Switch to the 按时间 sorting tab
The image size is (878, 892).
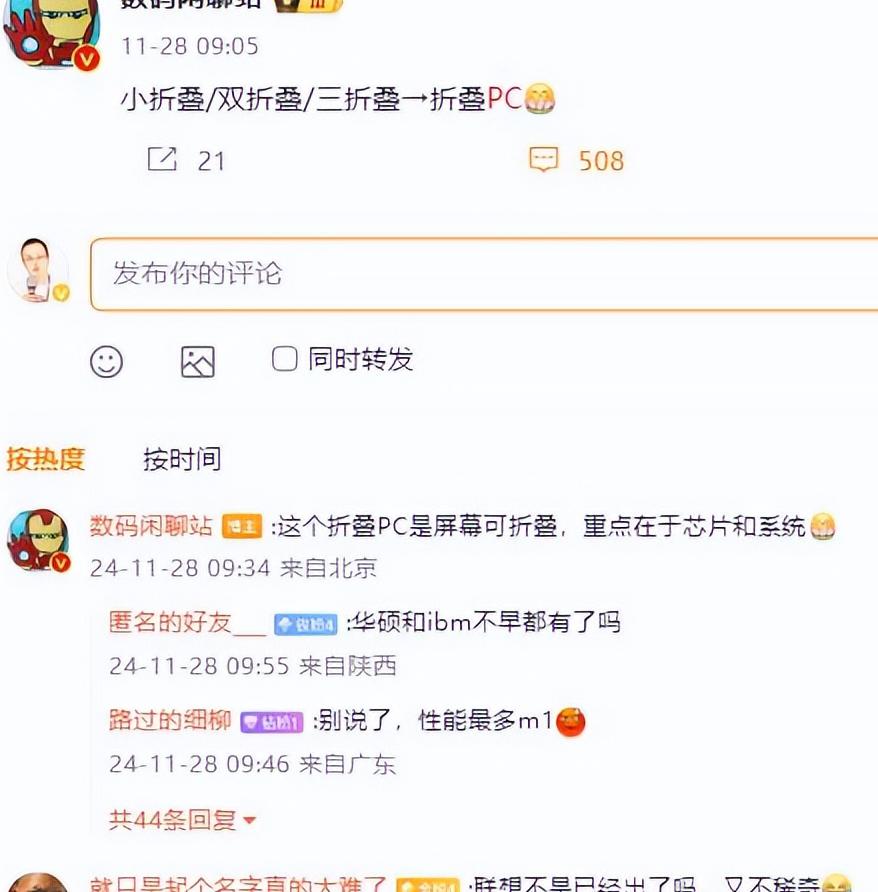coord(181,459)
